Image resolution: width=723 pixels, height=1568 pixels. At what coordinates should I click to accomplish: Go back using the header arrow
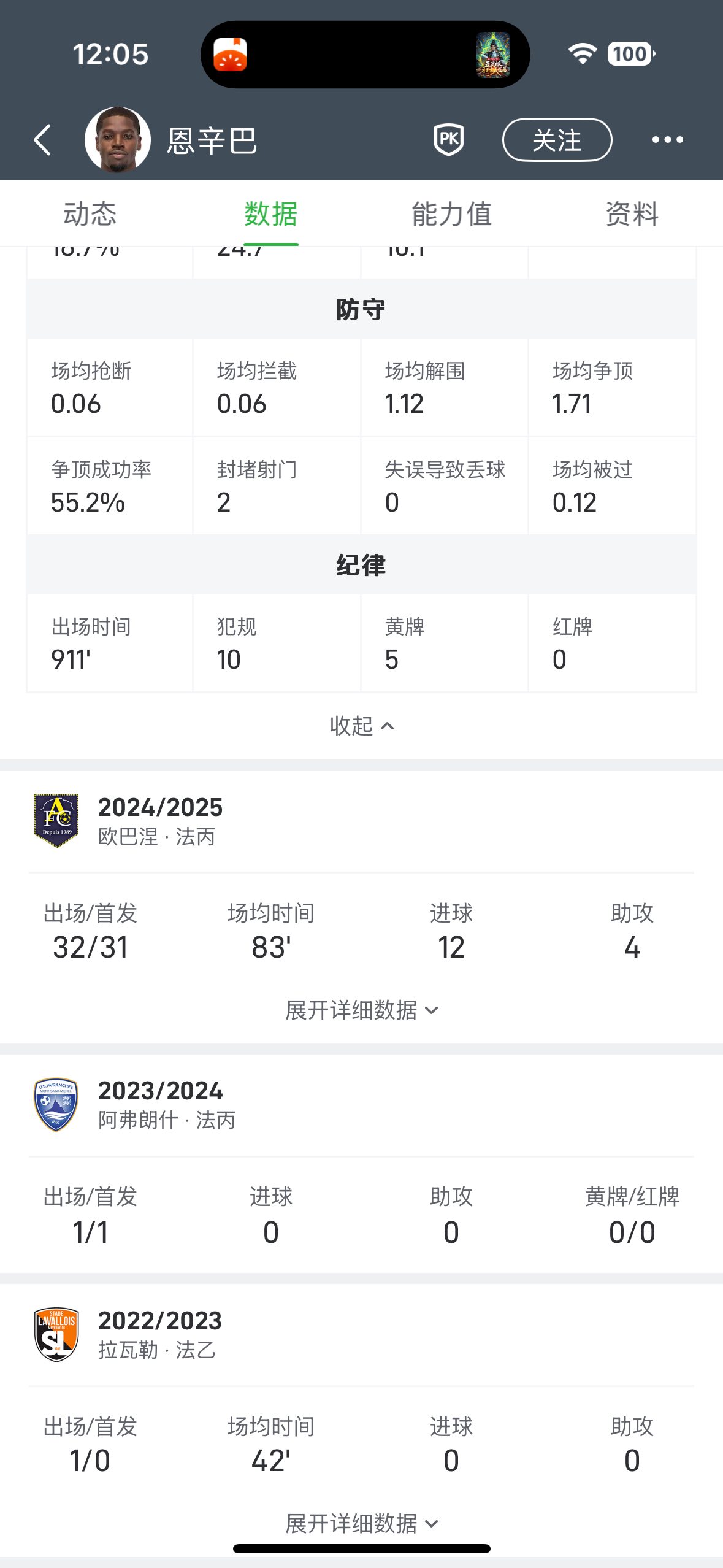(42, 140)
